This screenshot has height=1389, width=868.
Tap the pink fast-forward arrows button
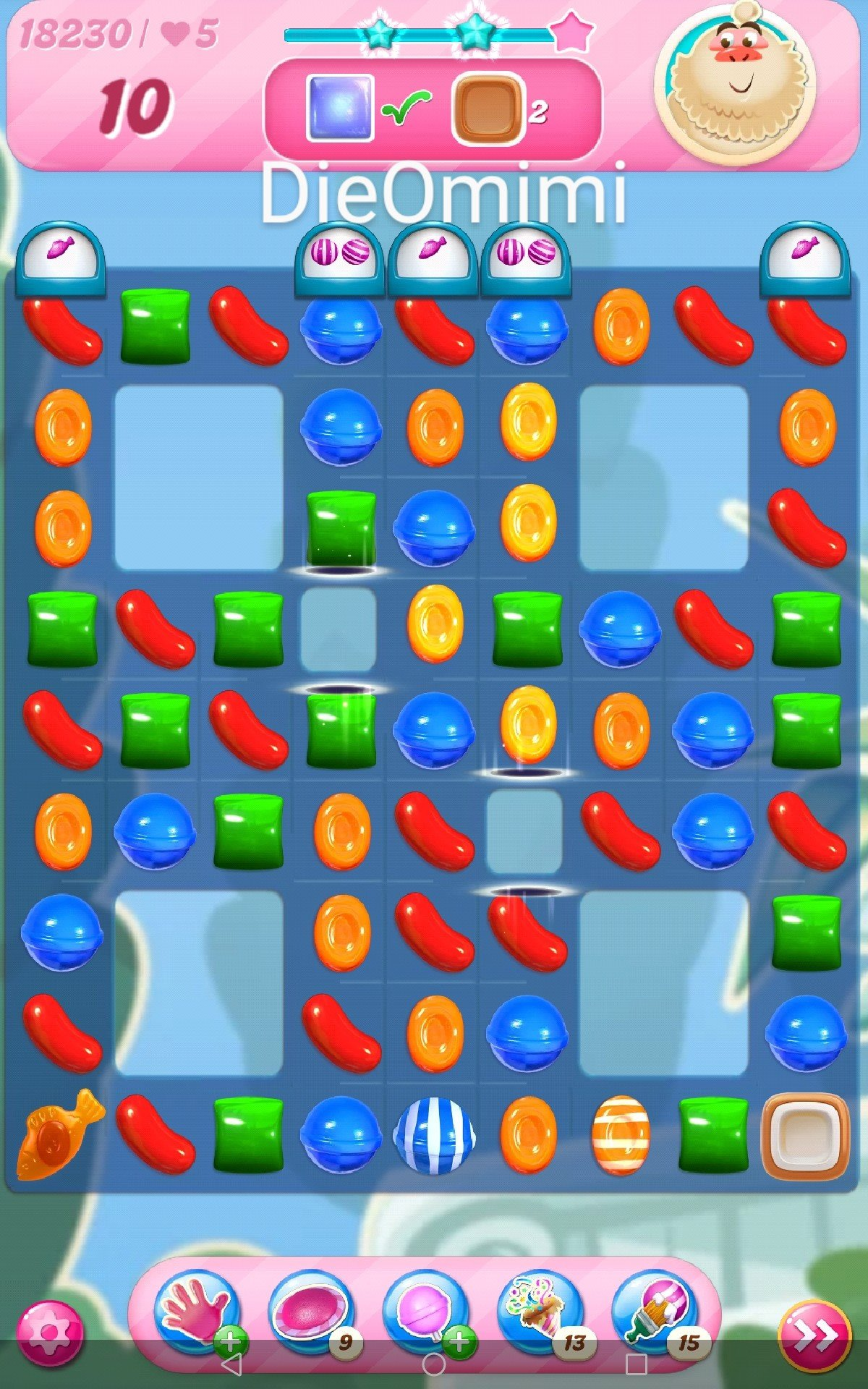(814, 1335)
